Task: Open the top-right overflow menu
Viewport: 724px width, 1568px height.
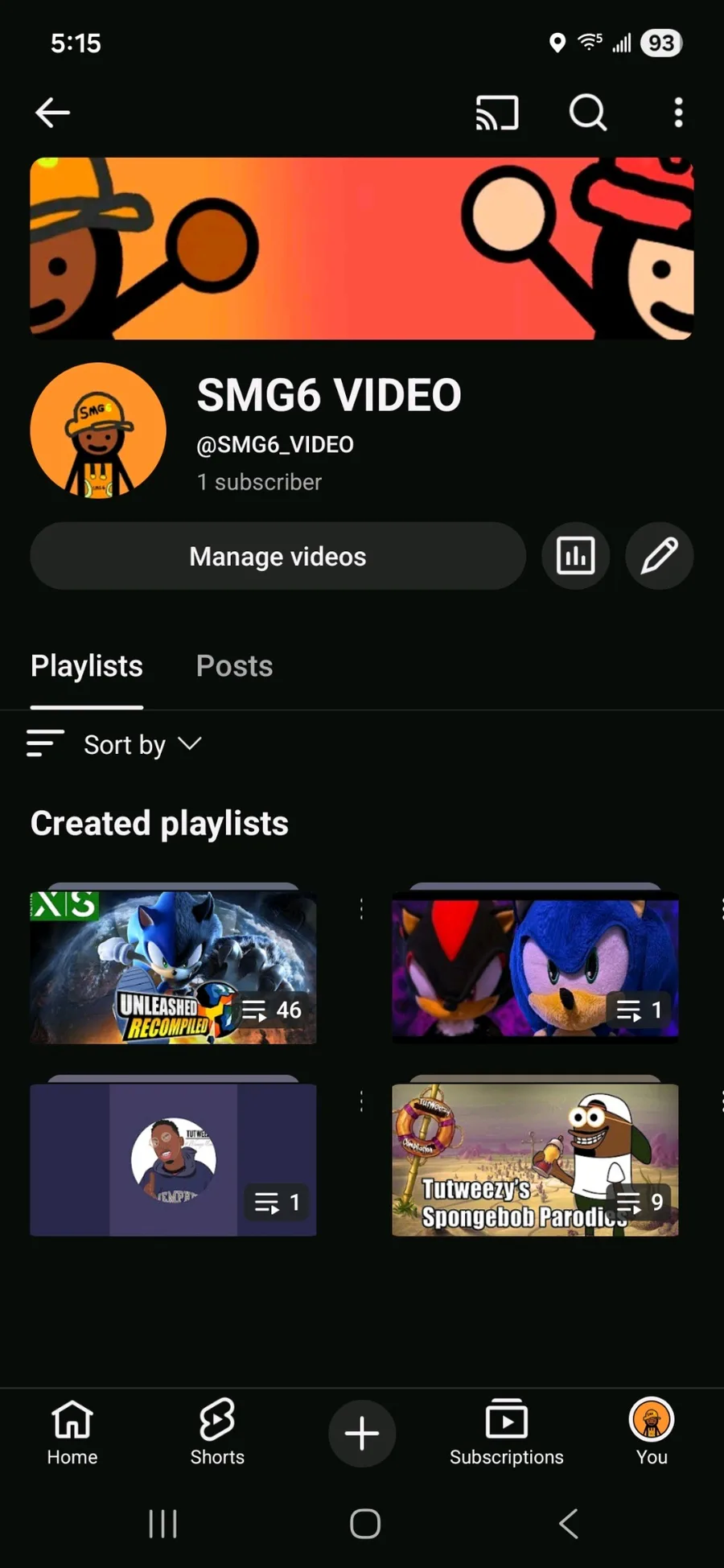Action: coord(678,113)
